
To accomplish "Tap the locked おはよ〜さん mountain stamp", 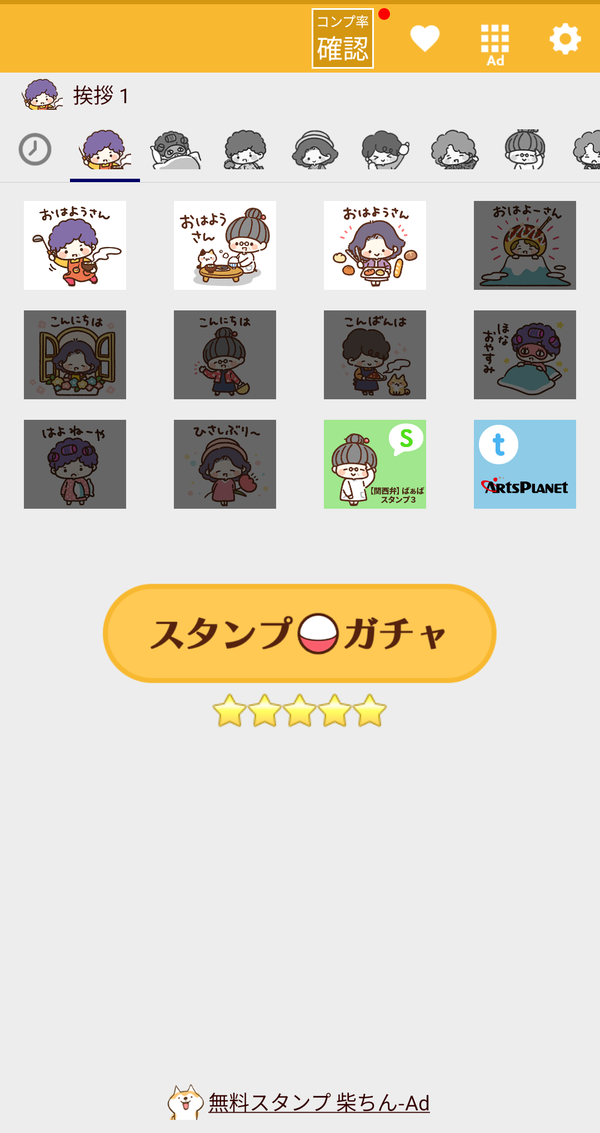I will (x=525, y=246).
